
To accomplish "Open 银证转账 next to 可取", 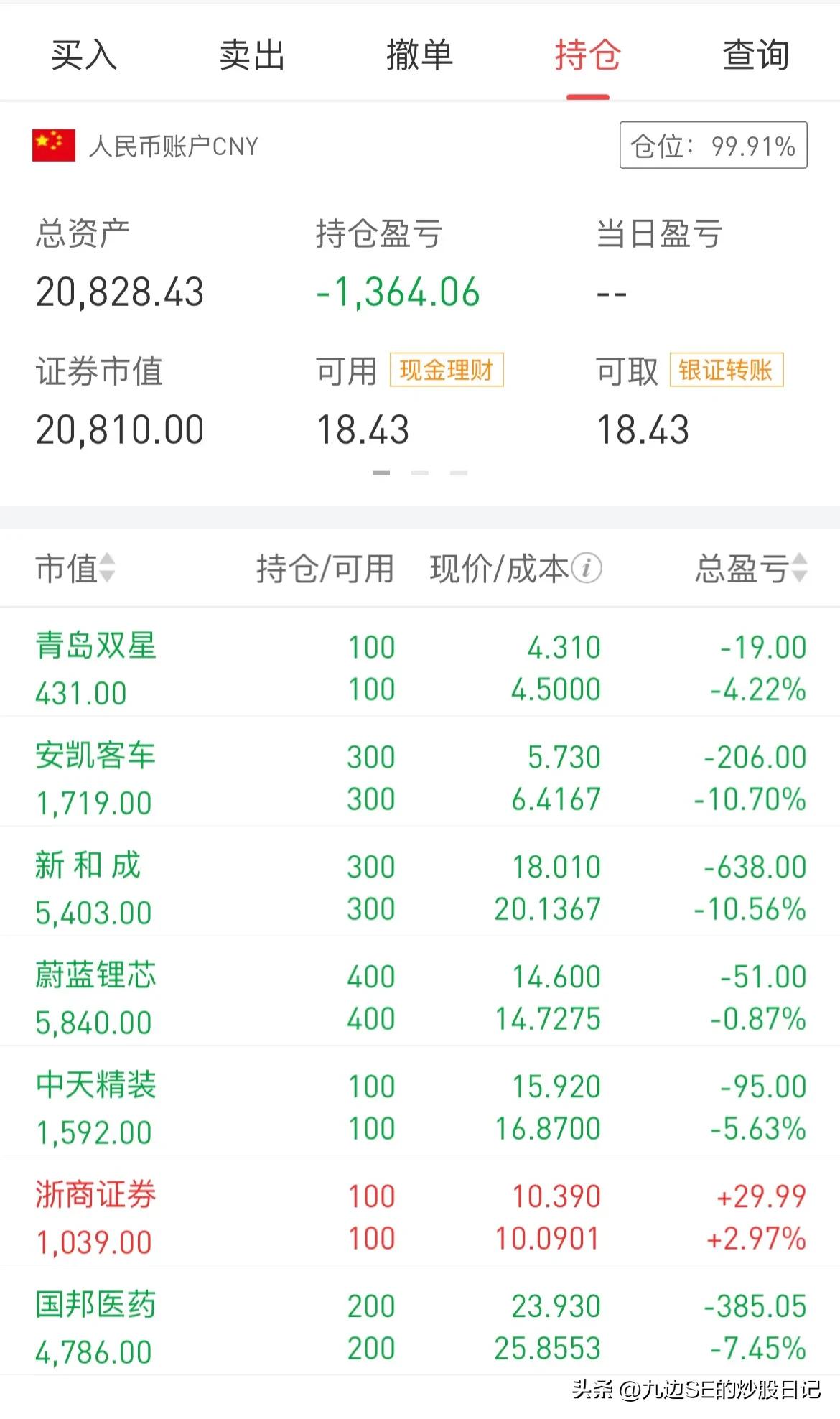I will pos(726,370).
